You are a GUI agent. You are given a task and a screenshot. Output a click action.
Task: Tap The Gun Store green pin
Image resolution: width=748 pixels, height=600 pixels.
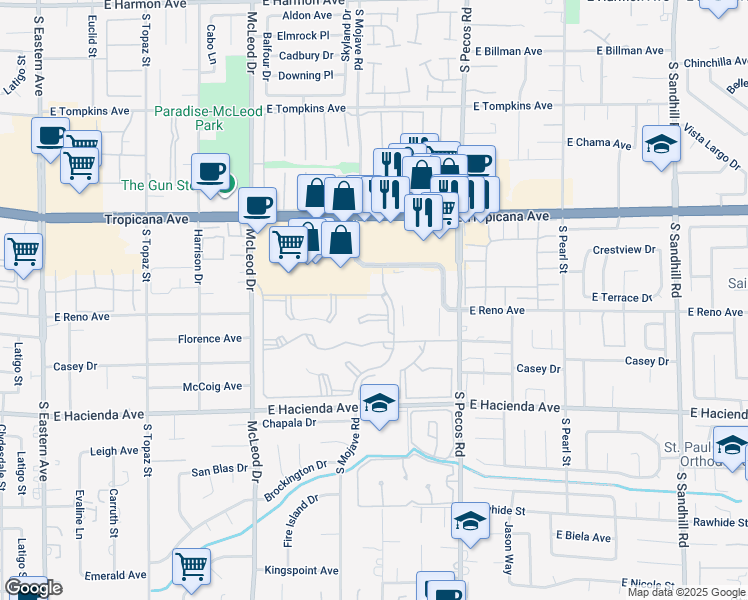coord(230,186)
